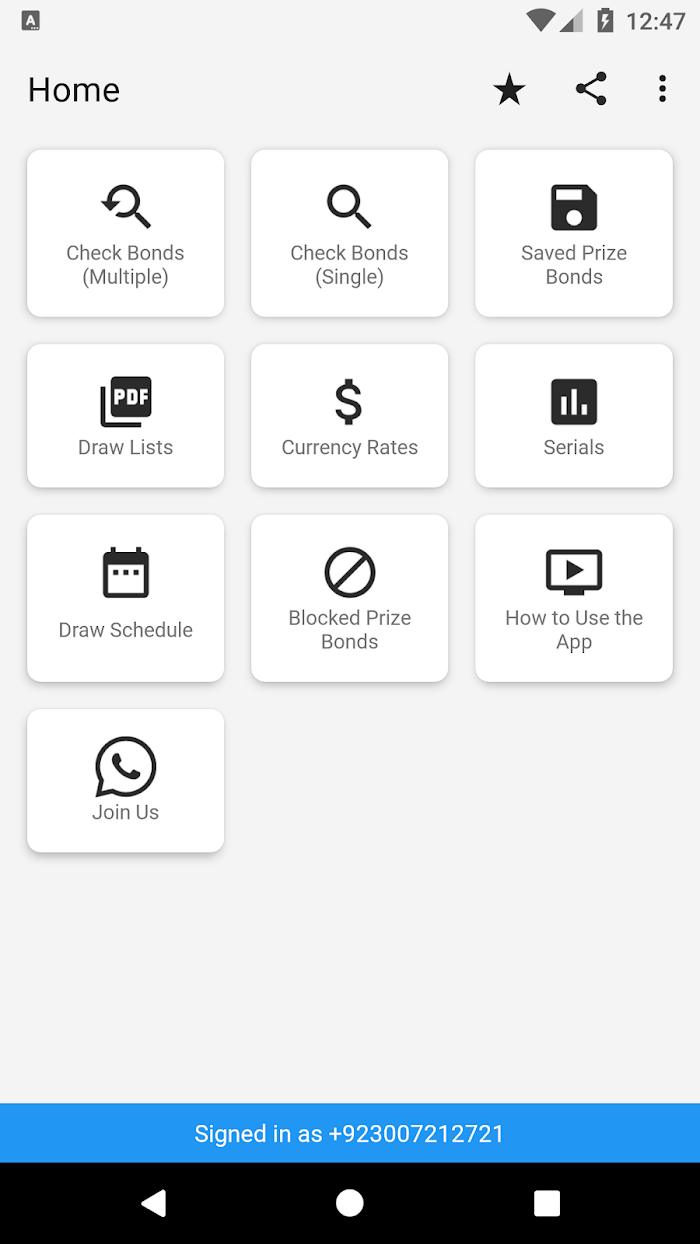700x1244 pixels.
Task: Share the app via share icon
Action: pos(591,89)
